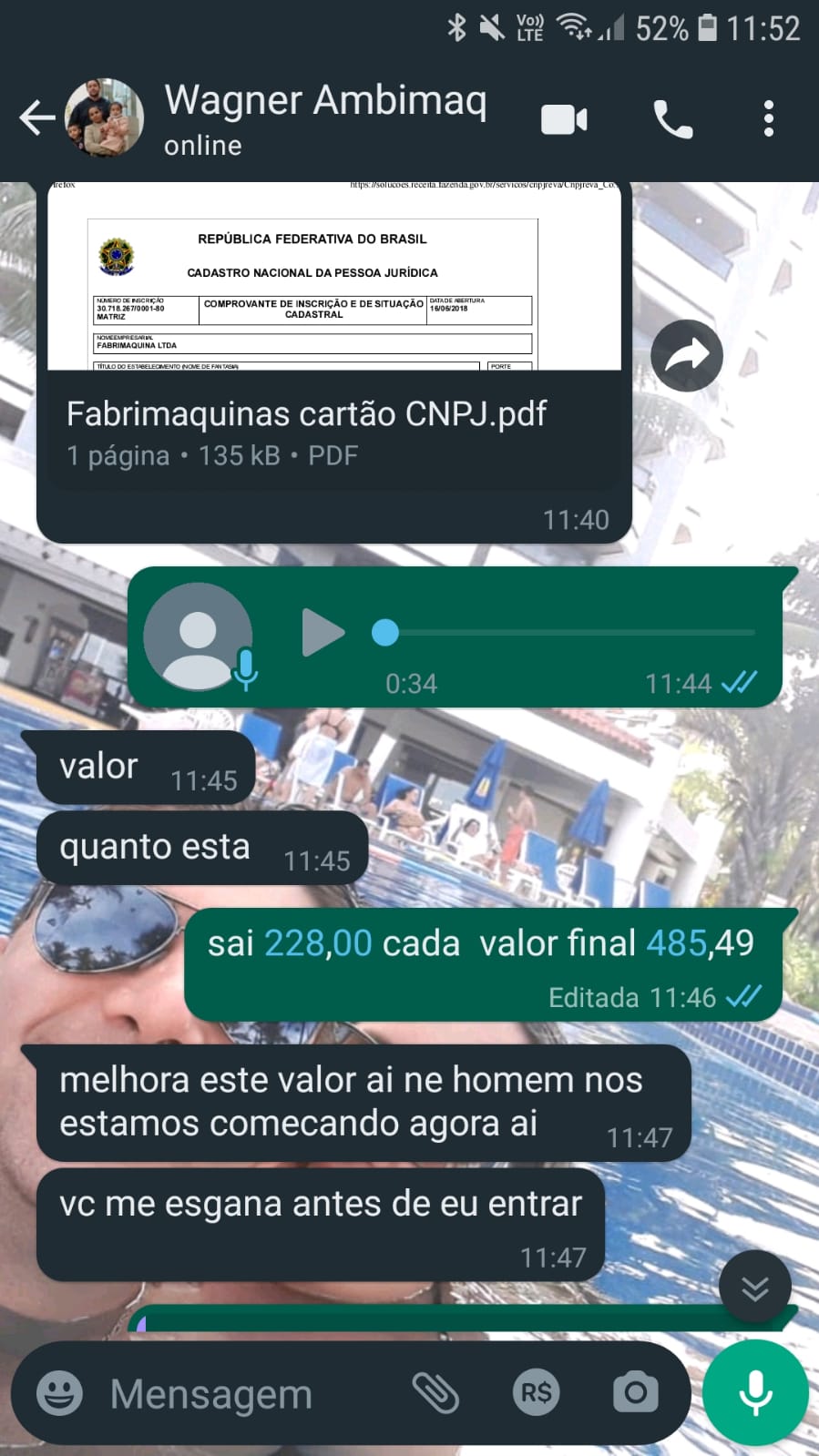Jump to the latest messages

[x=754, y=1288]
